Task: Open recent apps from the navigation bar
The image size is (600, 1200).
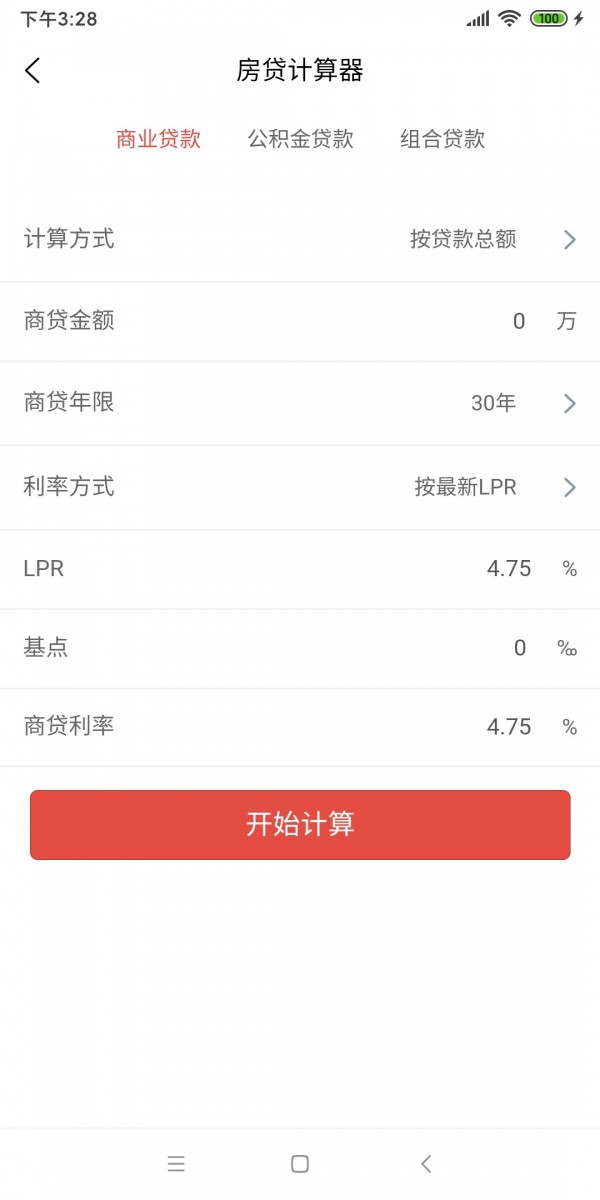Action: [x=176, y=1163]
